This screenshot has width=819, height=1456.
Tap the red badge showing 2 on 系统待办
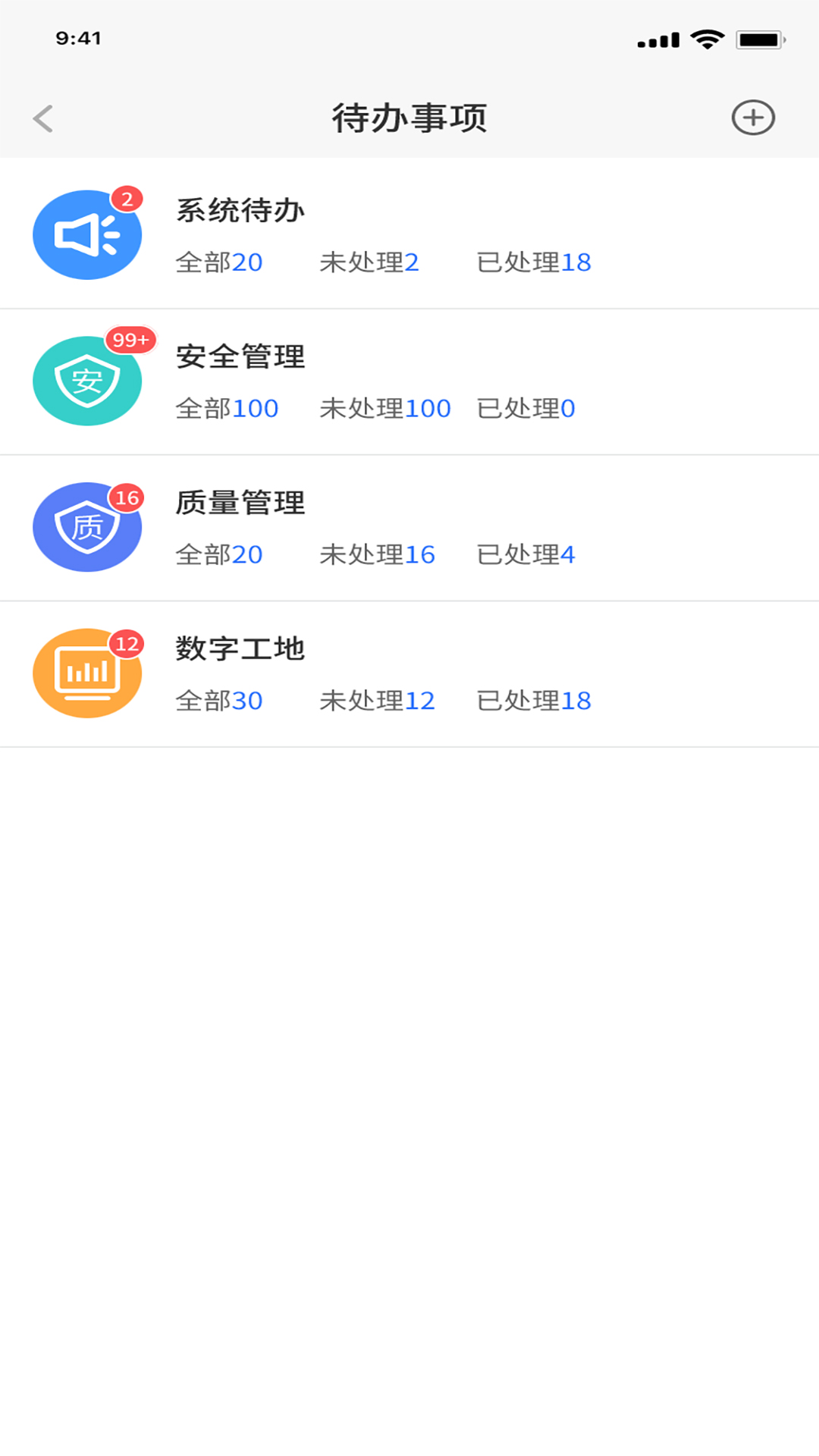pyautogui.click(x=127, y=199)
